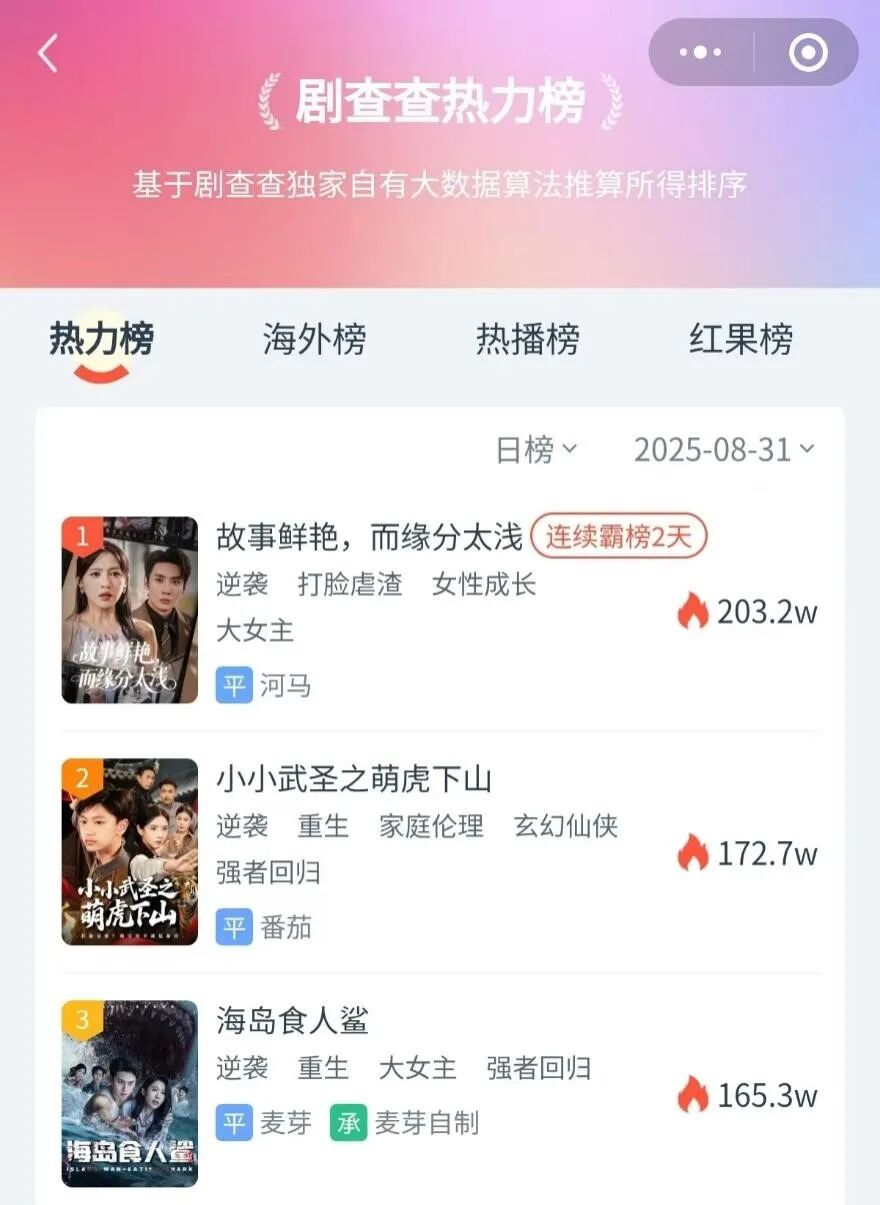880x1205 pixels.
Task: Select the 热力榜 tab
Action: (101, 339)
